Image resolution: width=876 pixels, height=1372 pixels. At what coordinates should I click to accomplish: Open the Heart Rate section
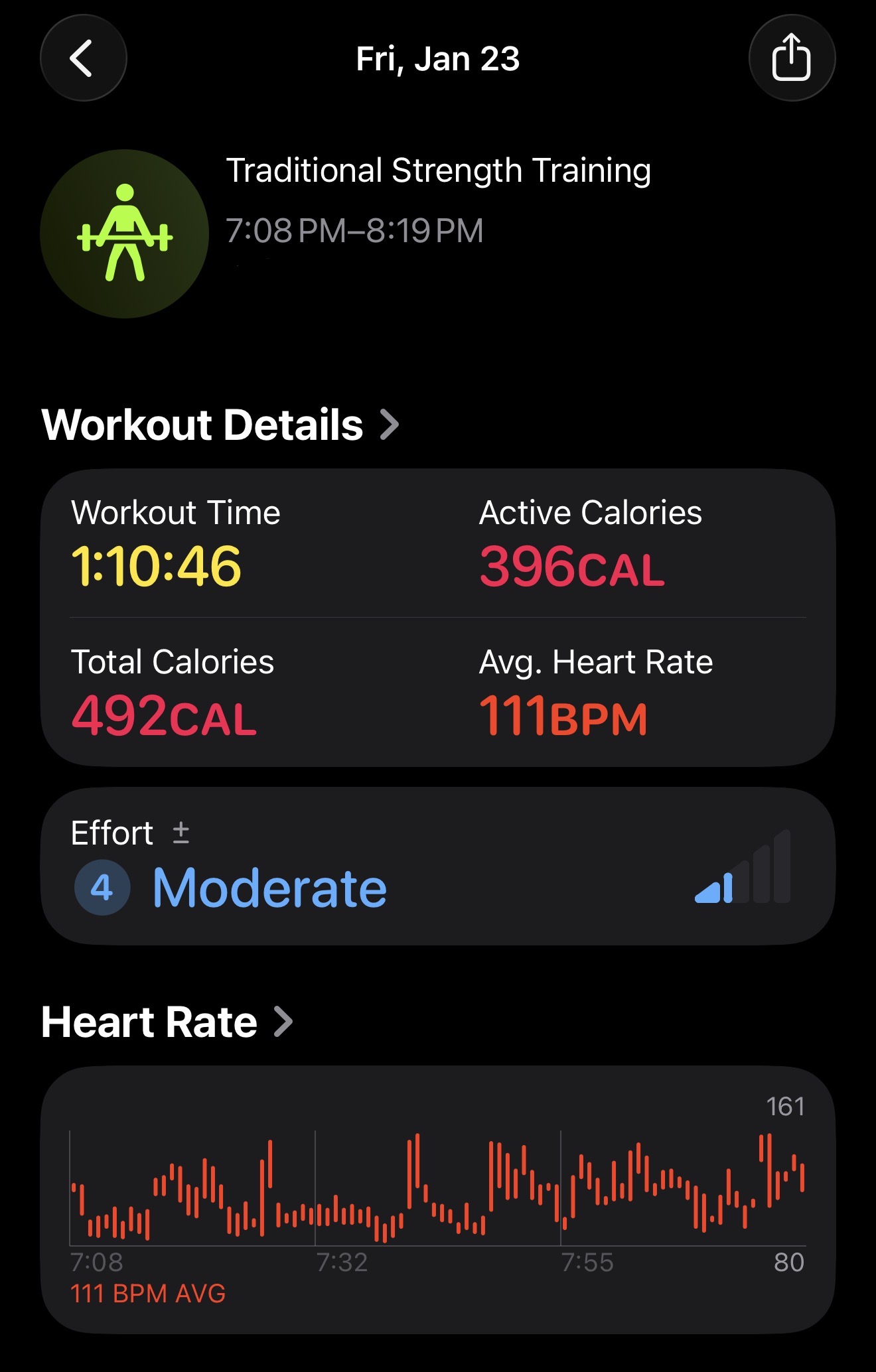(167, 1022)
